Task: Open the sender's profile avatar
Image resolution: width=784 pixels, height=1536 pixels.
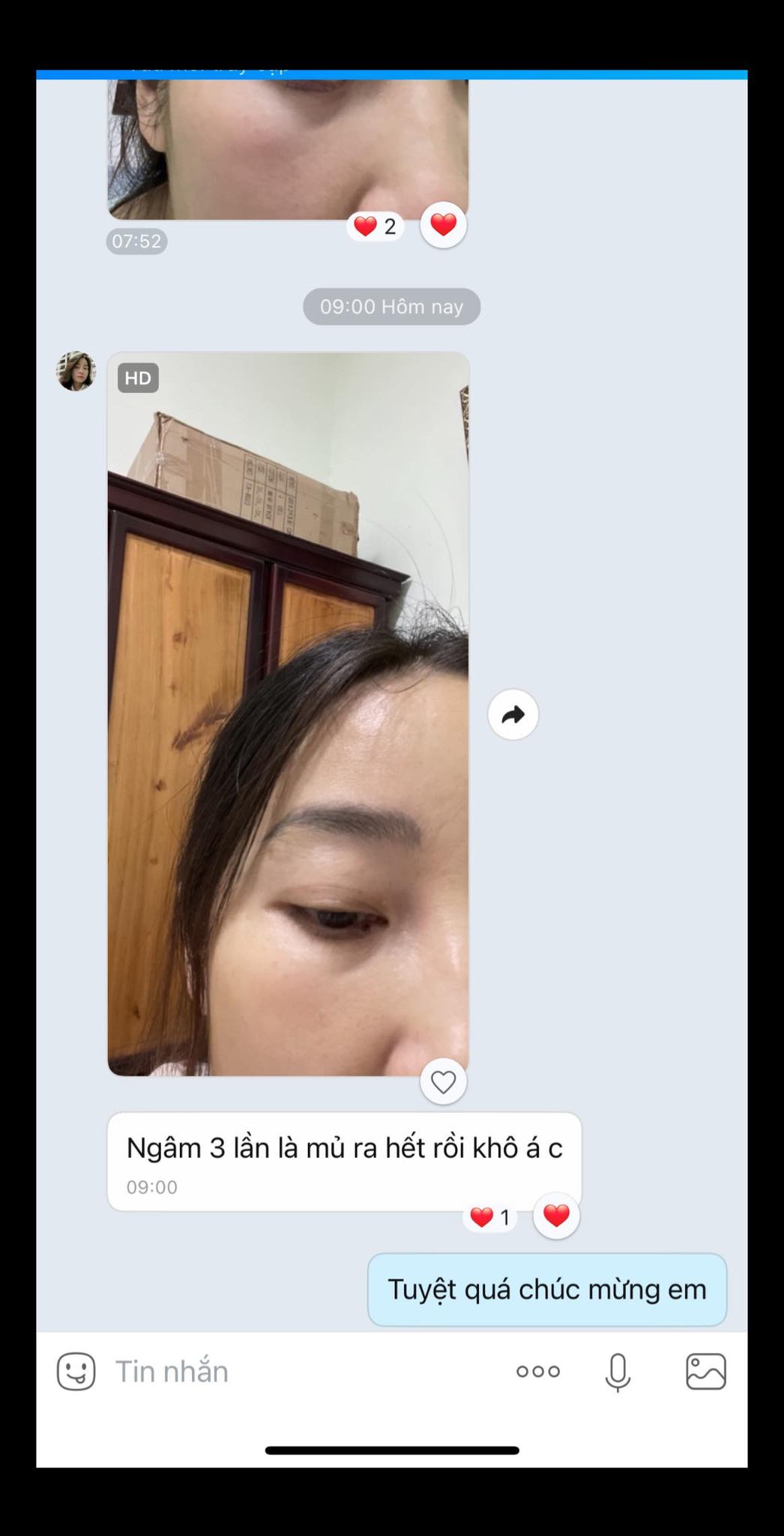Action: 76,371
